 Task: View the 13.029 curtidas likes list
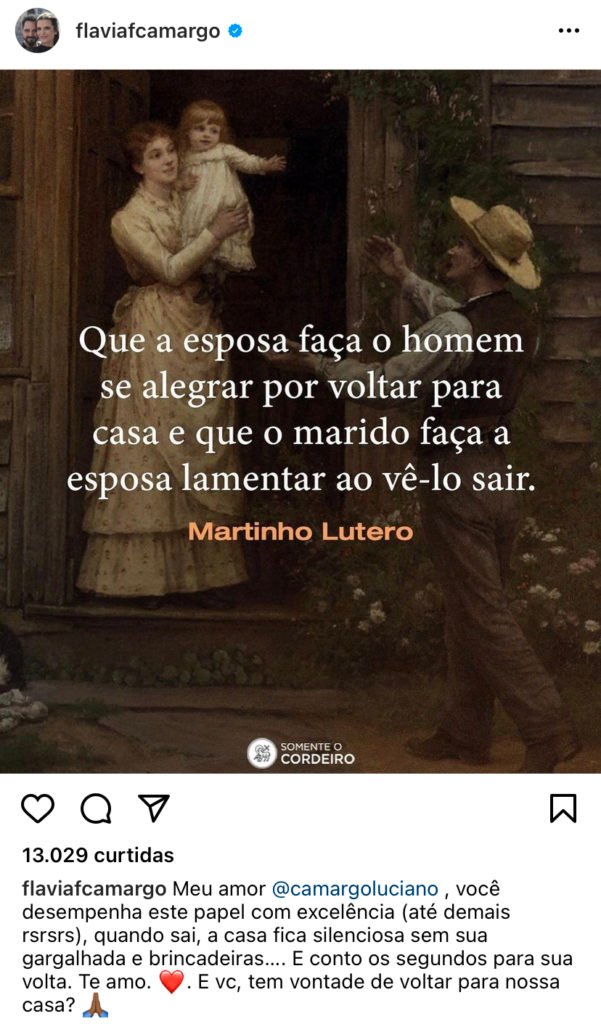[x=98, y=855]
